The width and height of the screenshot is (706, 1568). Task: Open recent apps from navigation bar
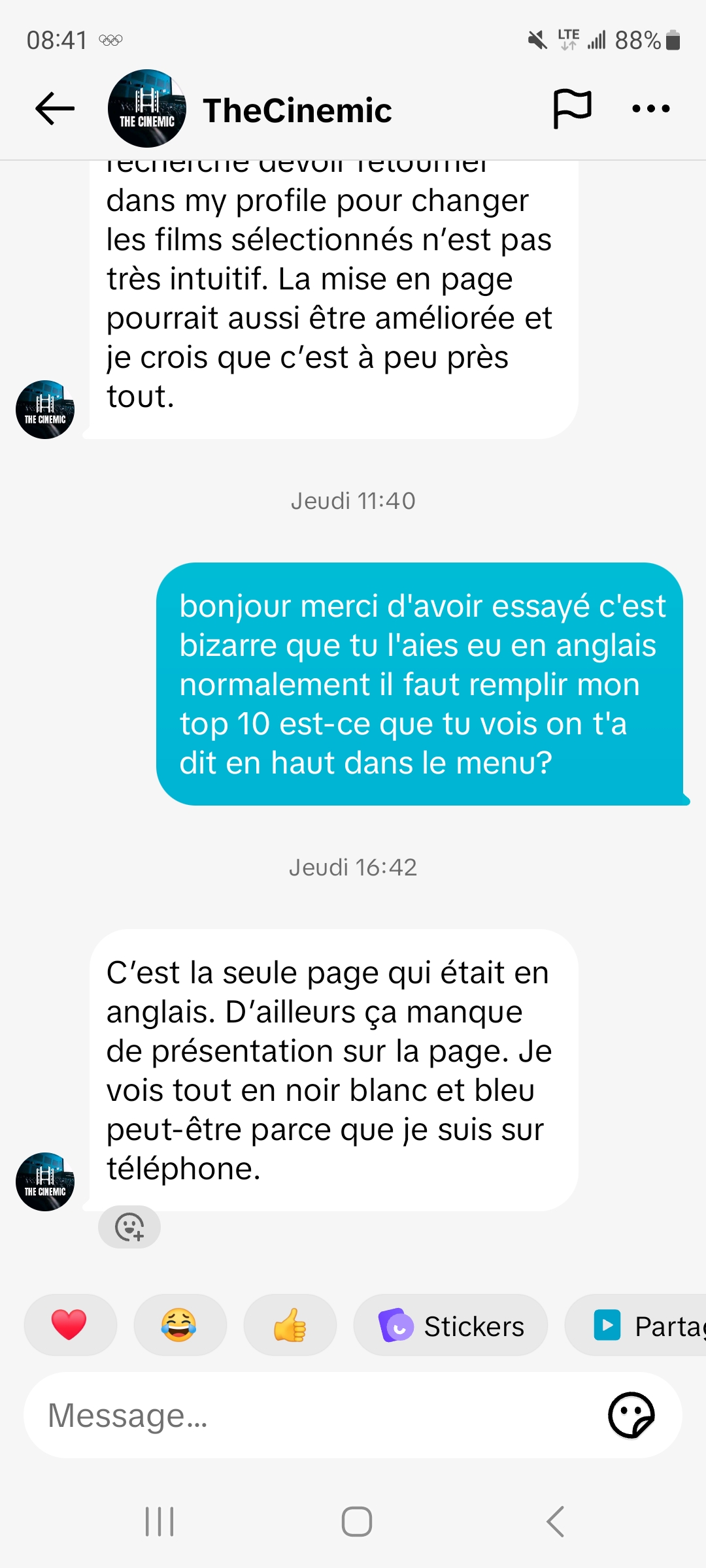click(x=160, y=1522)
